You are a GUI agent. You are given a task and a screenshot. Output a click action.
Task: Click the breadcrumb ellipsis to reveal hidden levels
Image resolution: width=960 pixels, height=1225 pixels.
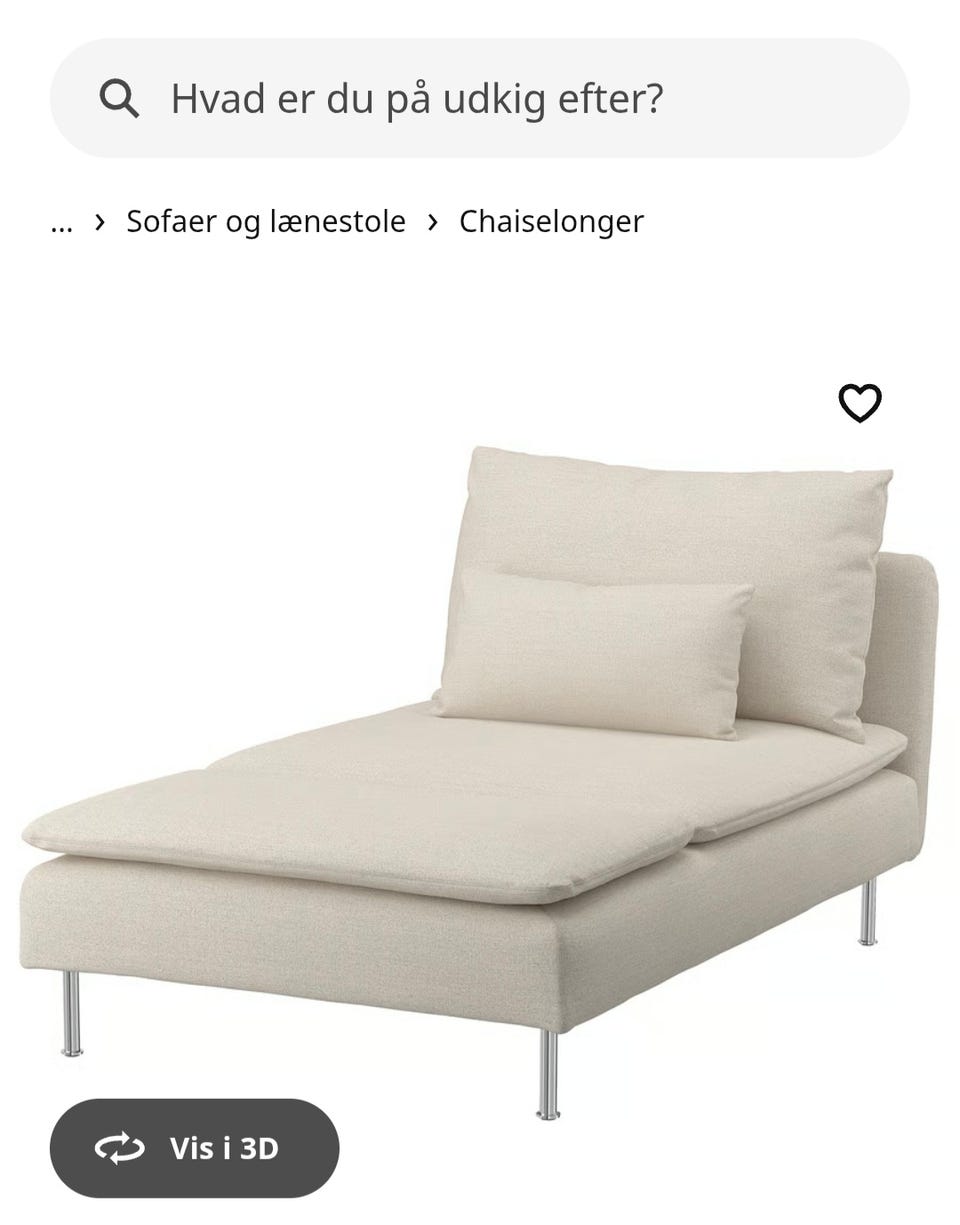pyautogui.click(x=62, y=227)
